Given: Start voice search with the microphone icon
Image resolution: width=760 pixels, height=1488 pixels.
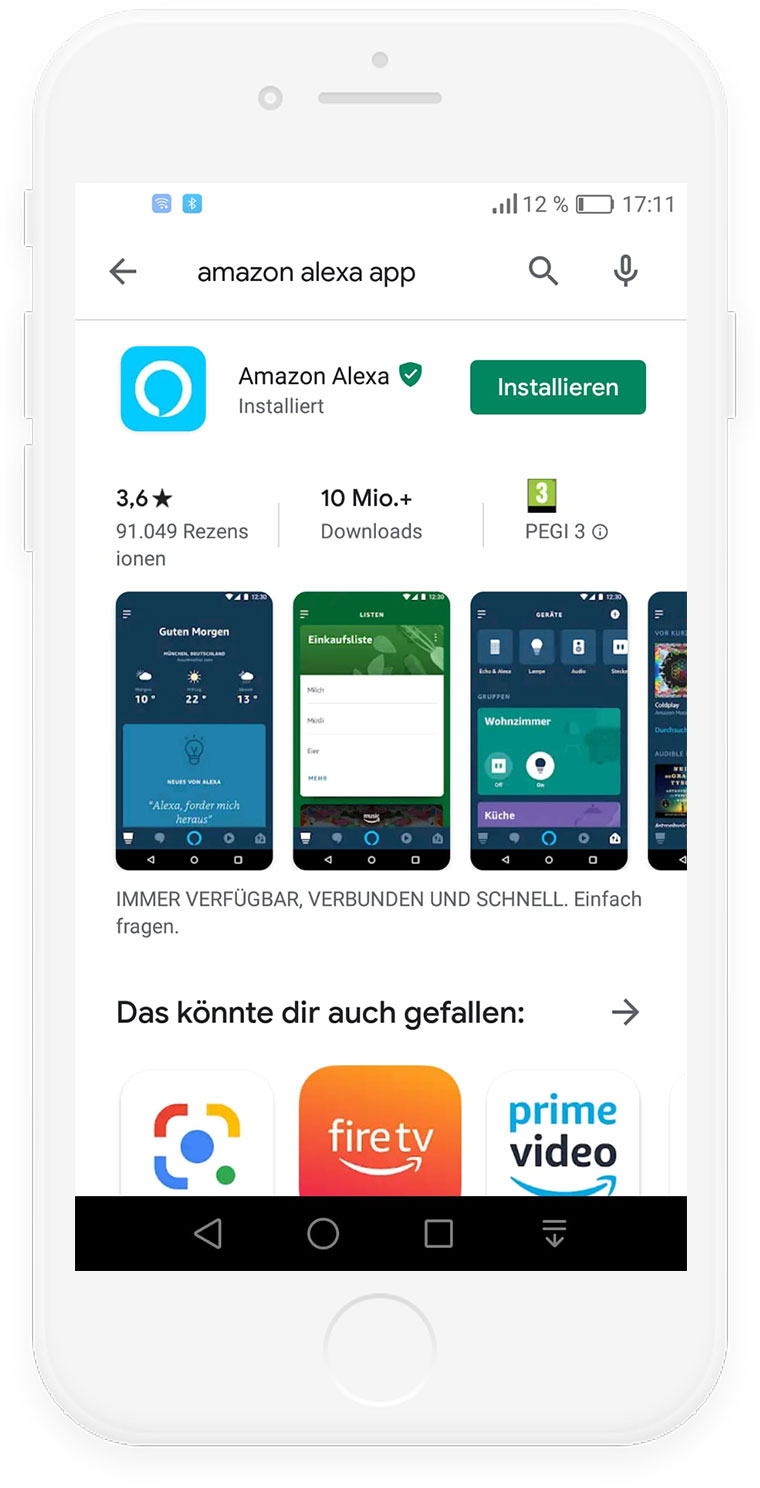Looking at the screenshot, I should coord(626,270).
